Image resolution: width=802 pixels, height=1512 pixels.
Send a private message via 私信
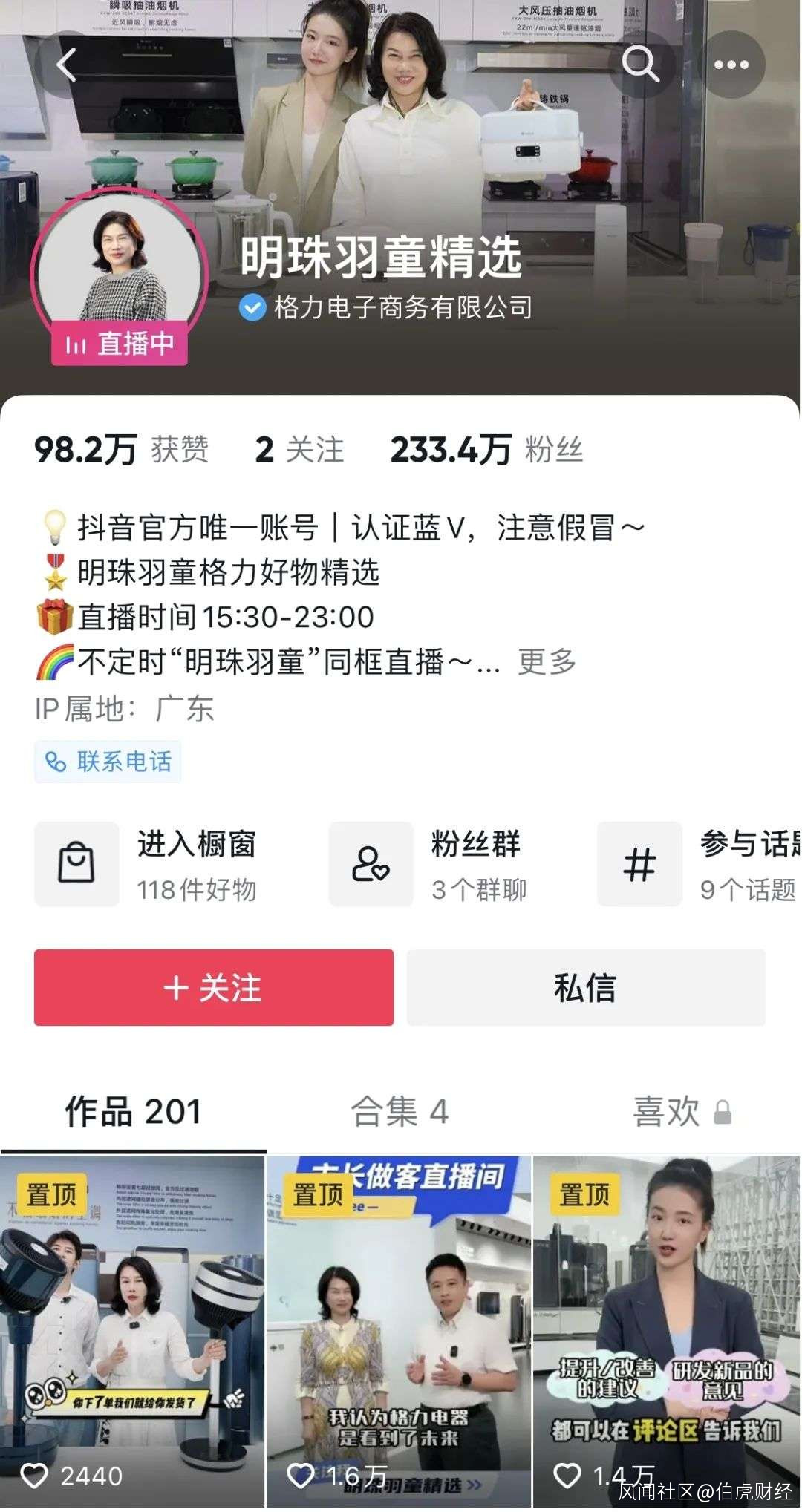tap(585, 988)
